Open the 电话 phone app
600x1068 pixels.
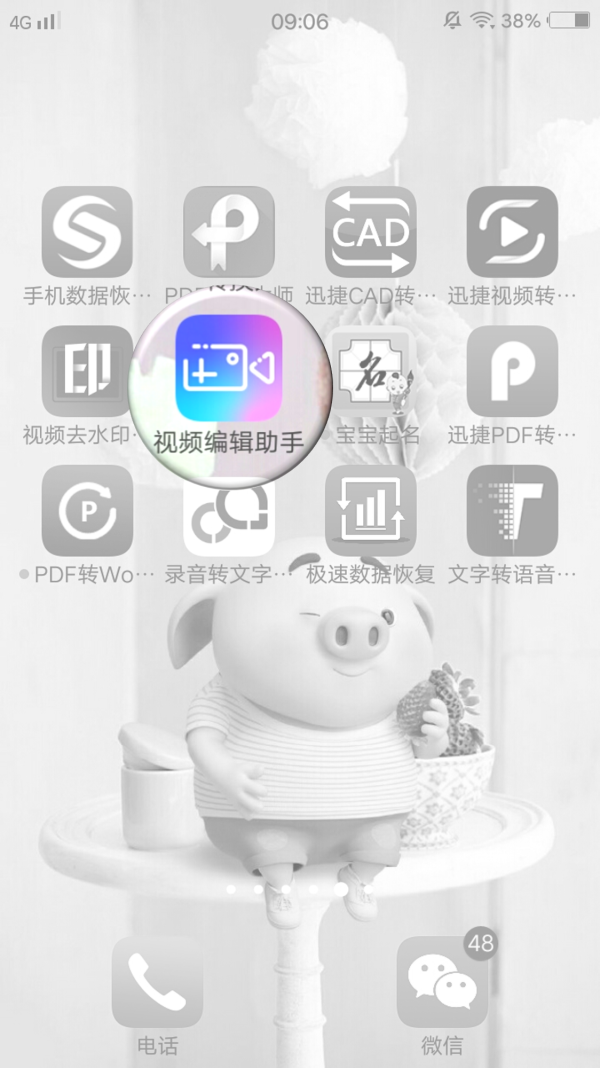pos(157,982)
